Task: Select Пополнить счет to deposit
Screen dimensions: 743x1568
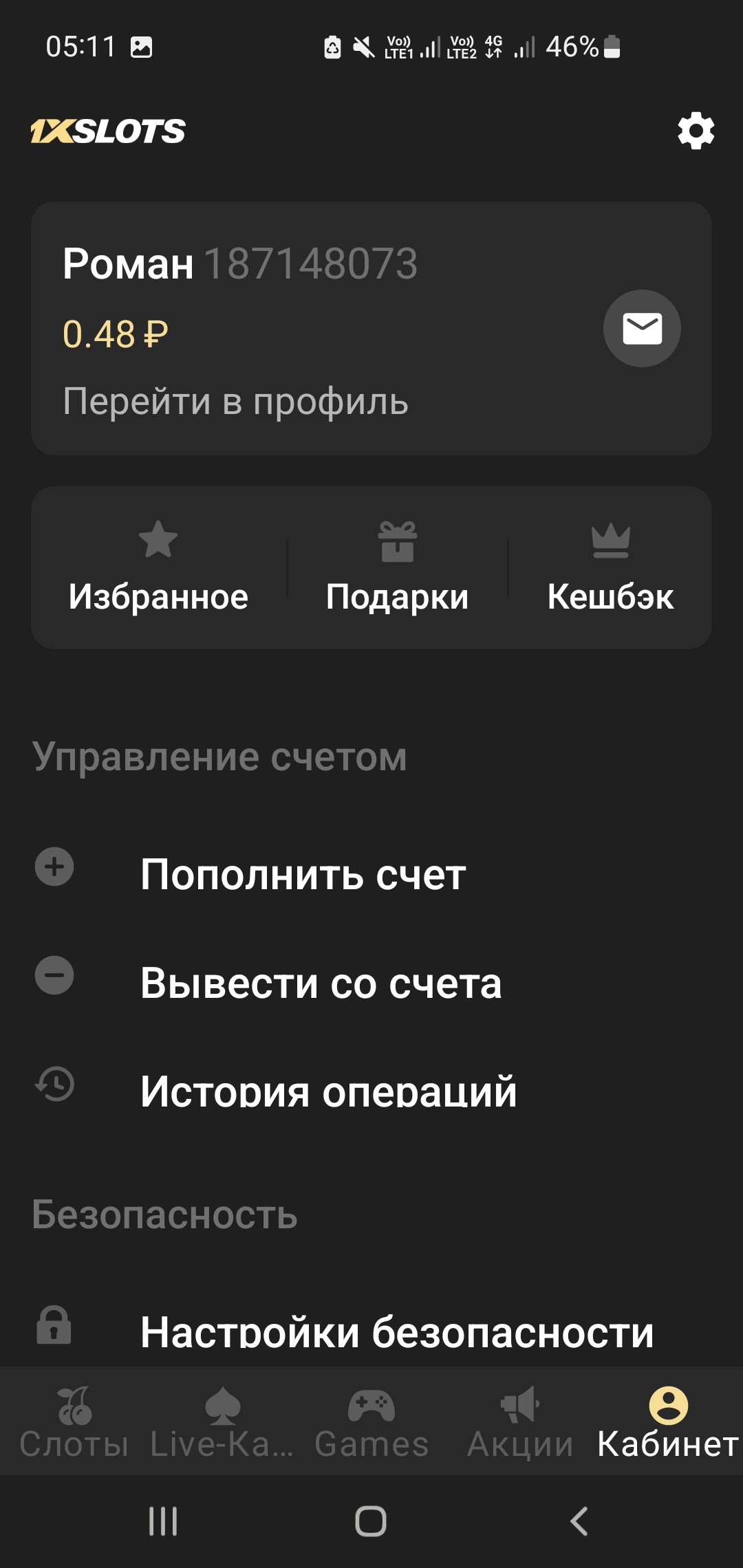Action: click(303, 875)
